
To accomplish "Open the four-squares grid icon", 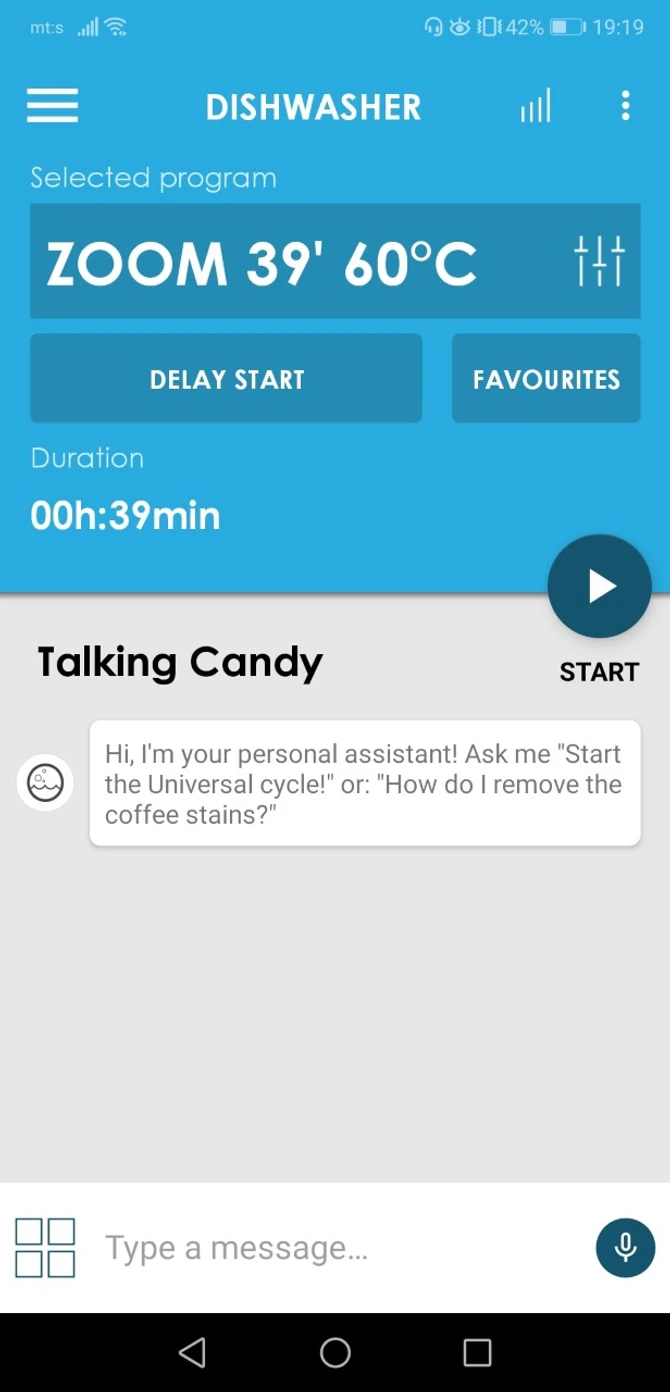I will tap(45, 1247).
